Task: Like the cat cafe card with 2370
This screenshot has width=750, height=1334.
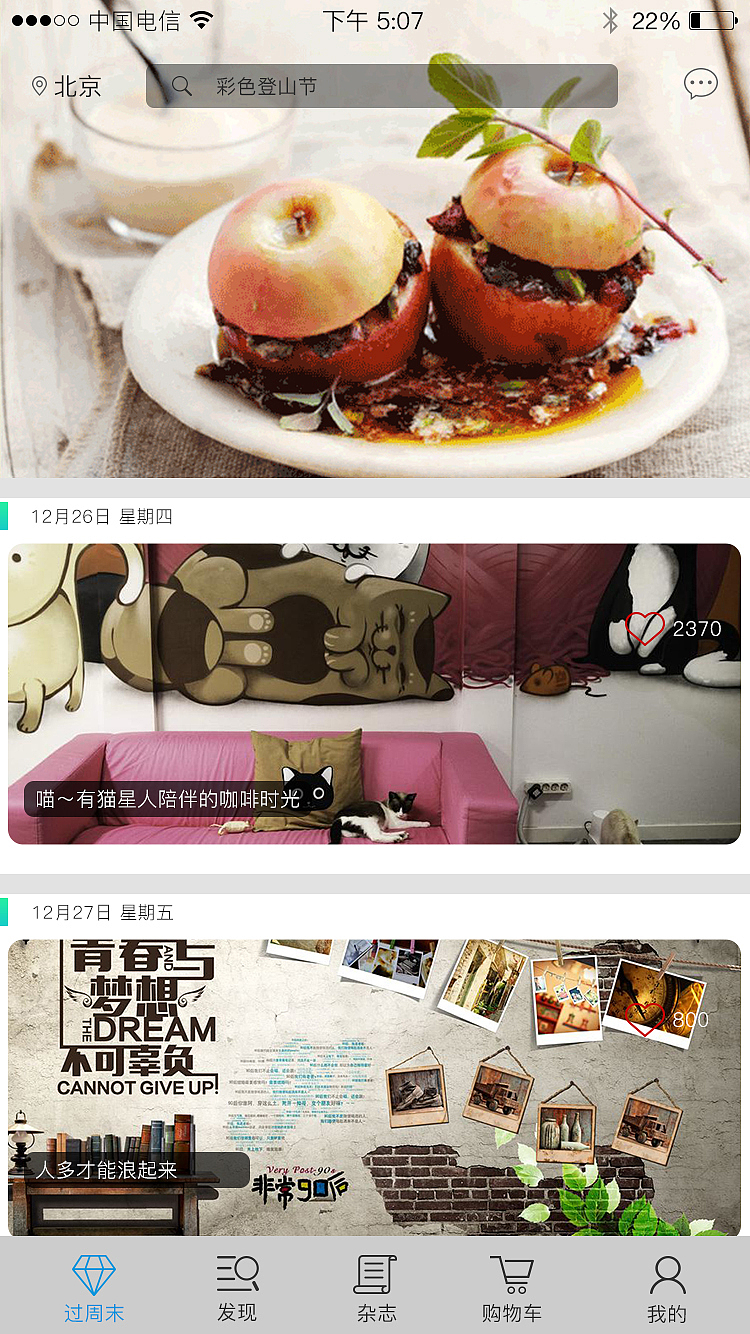Action: tap(645, 629)
